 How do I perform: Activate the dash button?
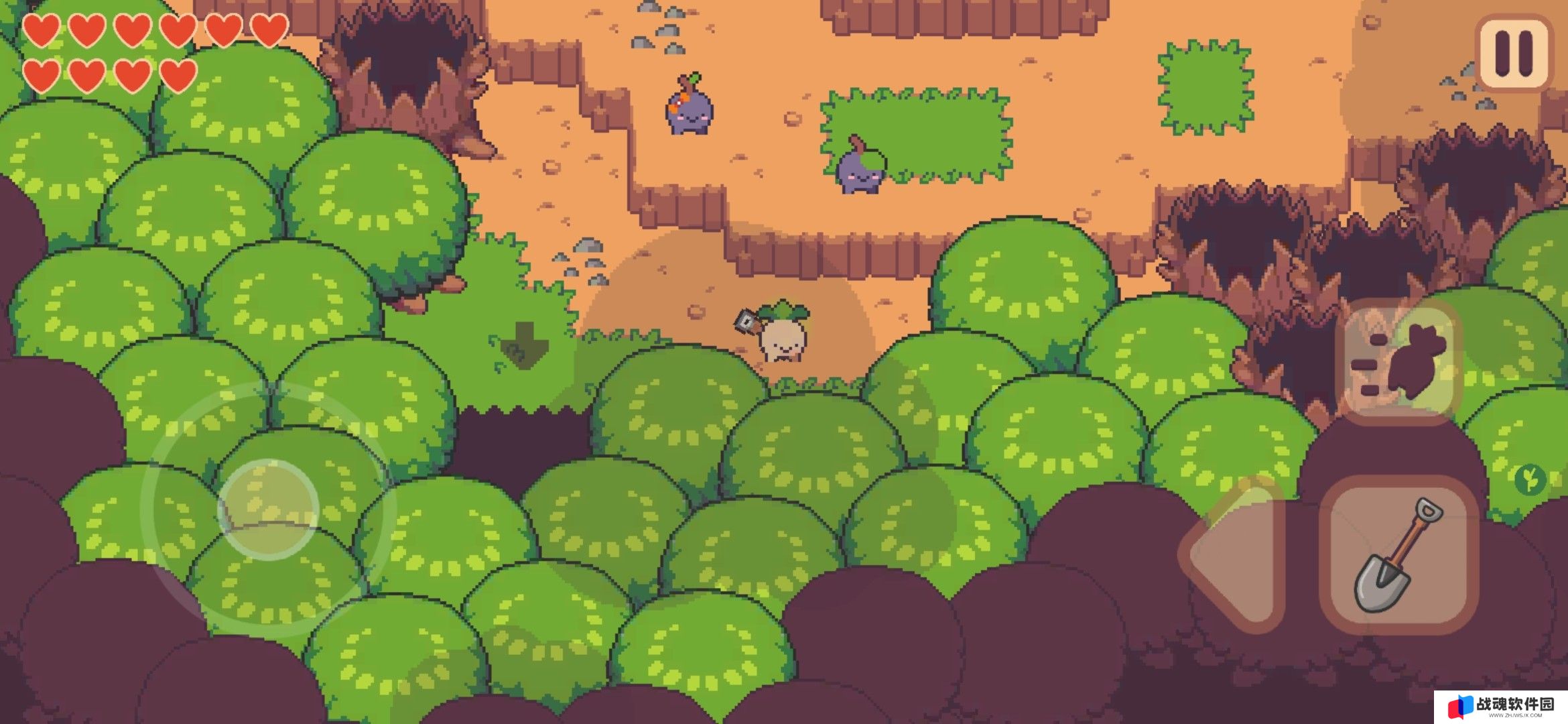(x=1399, y=363)
